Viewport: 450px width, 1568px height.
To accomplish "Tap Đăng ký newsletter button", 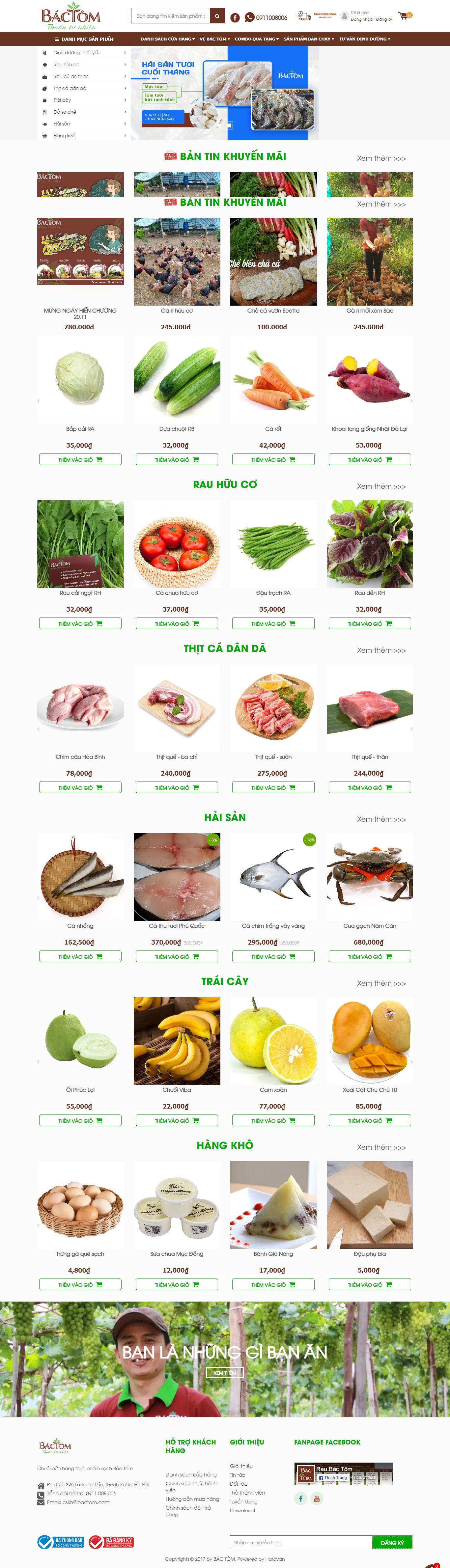I will pos(392,1542).
